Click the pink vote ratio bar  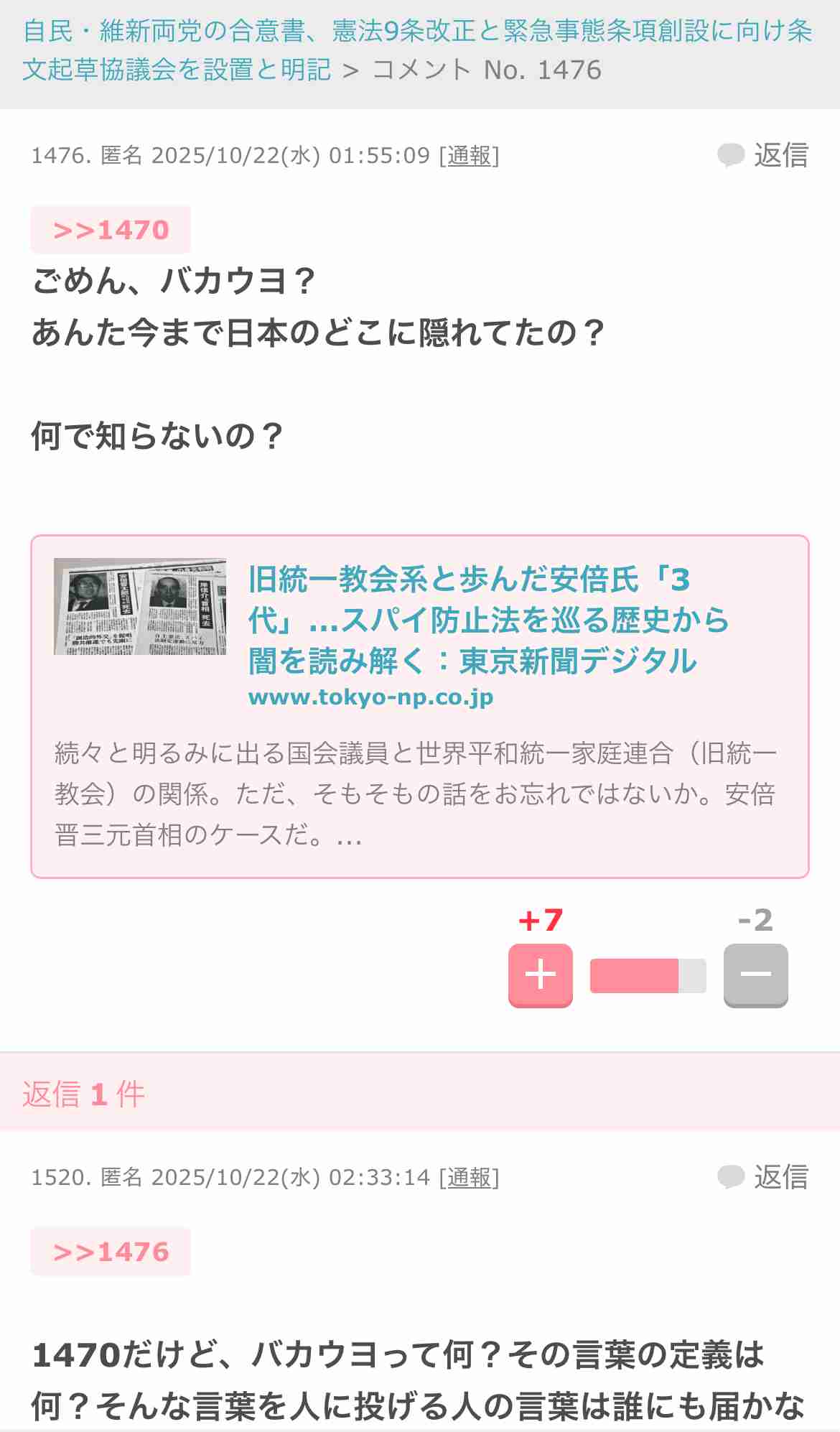[645, 975]
